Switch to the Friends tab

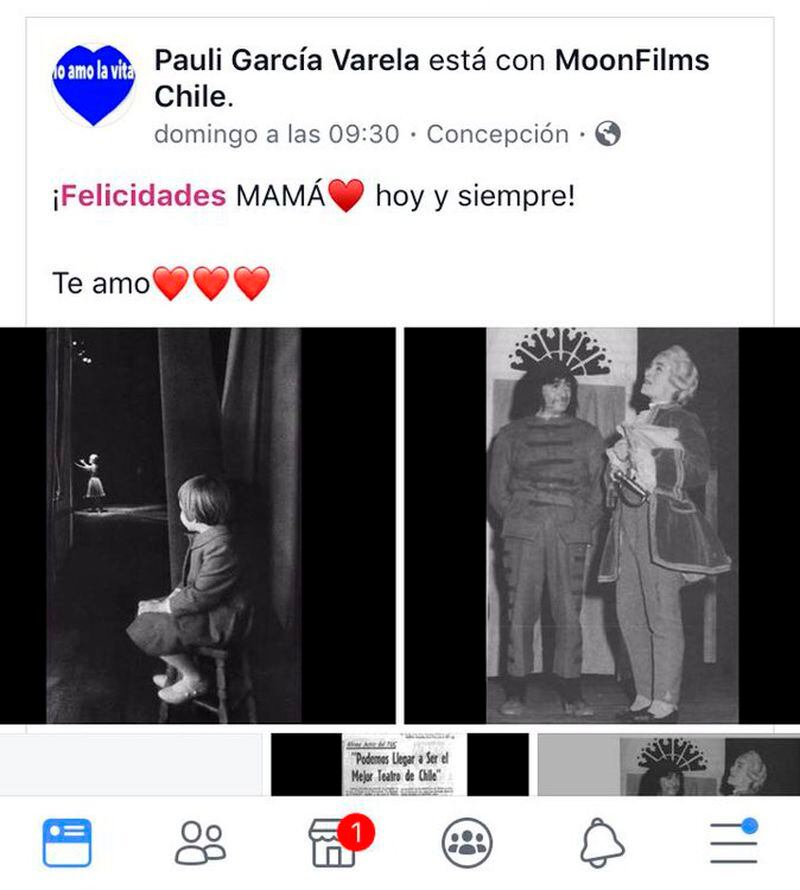pos(200,842)
